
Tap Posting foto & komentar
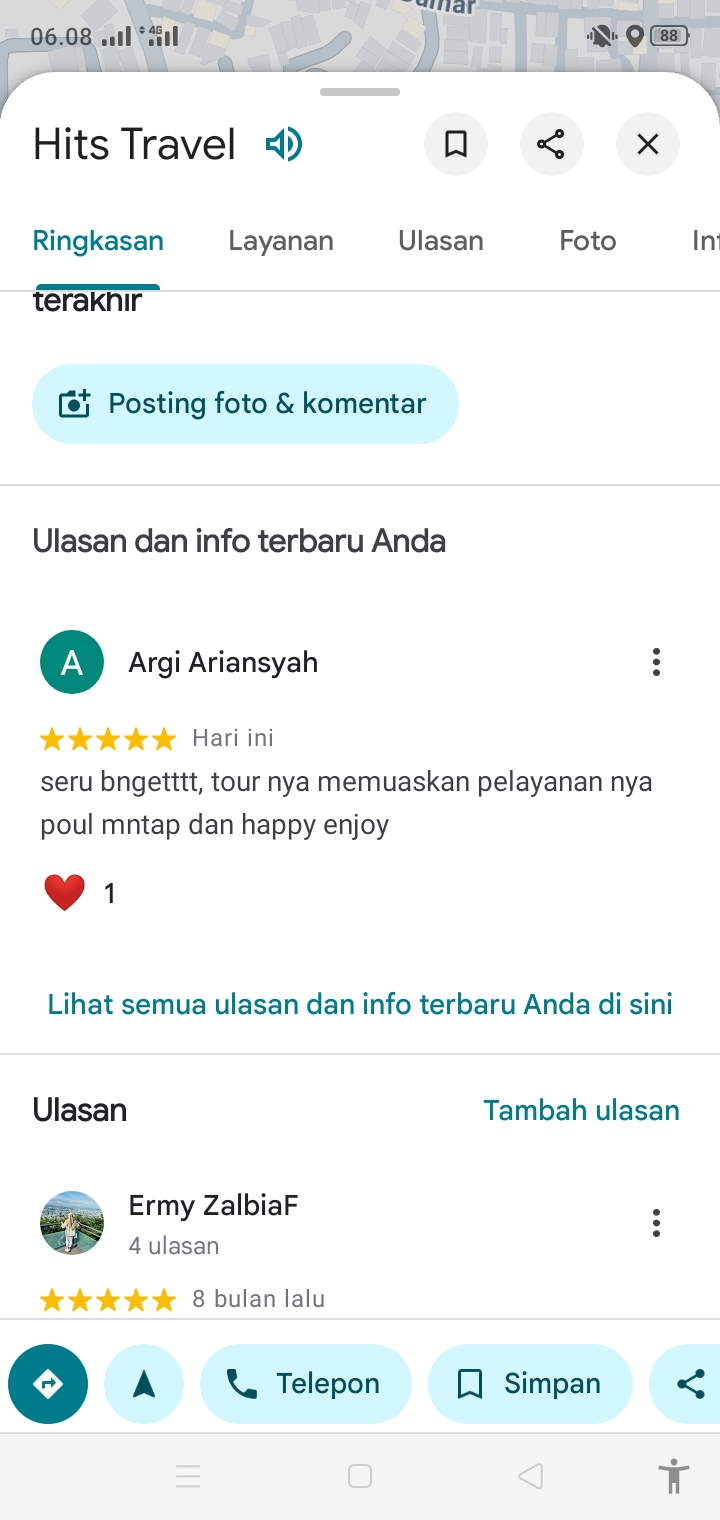245,404
